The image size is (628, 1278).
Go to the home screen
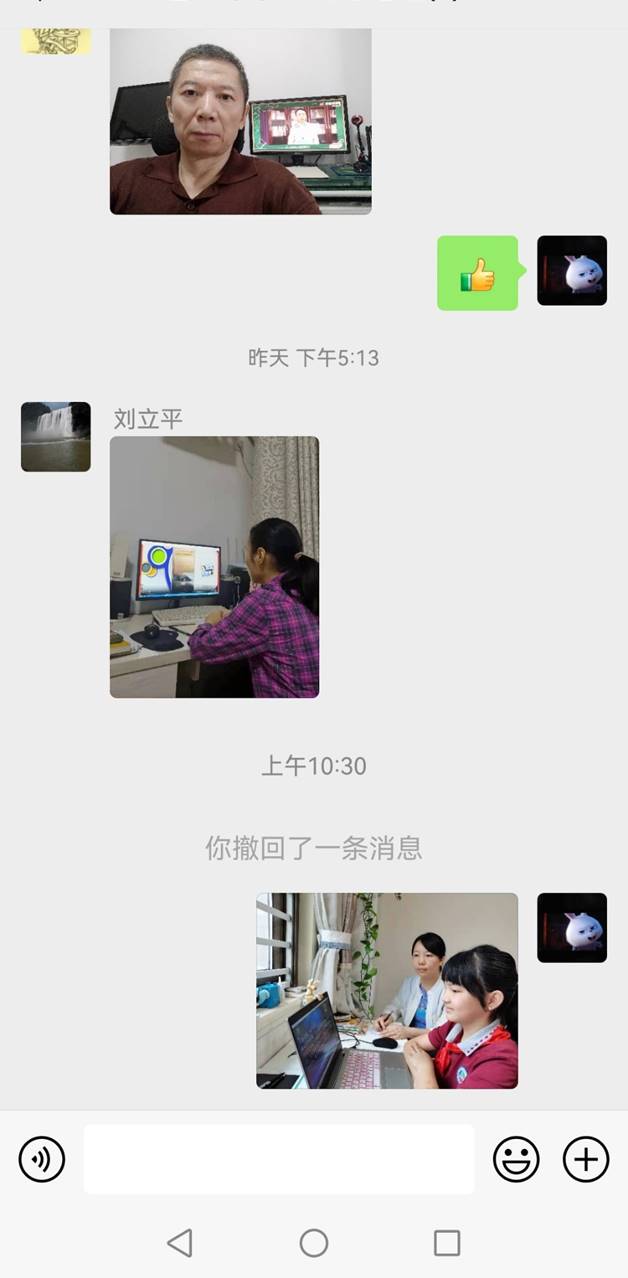click(314, 1243)
